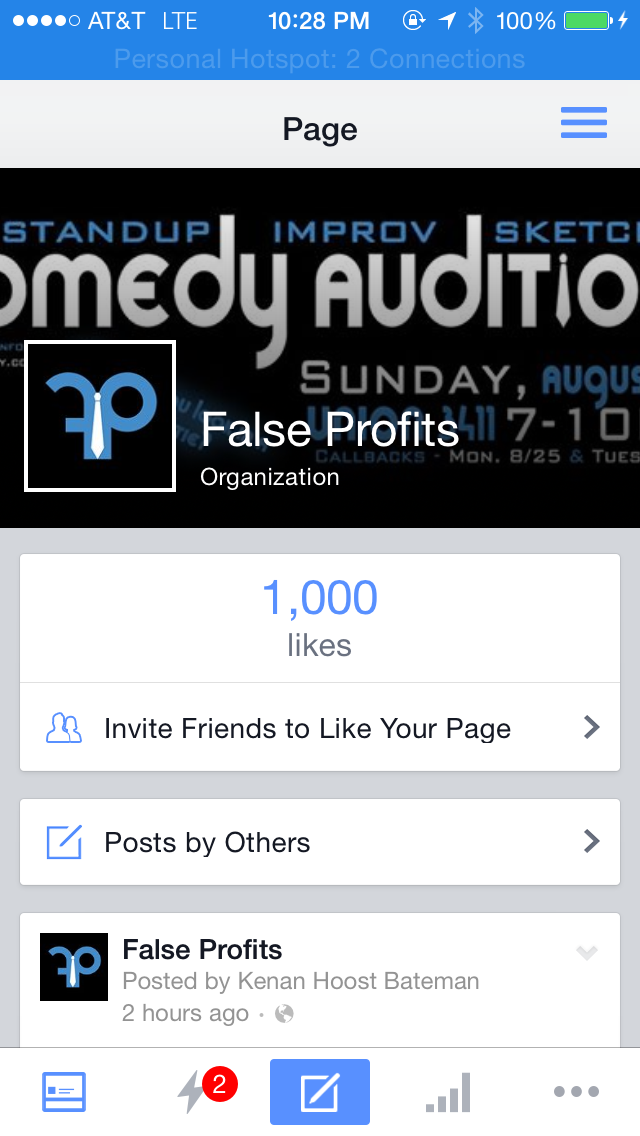View the 1,000 likes details

point(320,618)
